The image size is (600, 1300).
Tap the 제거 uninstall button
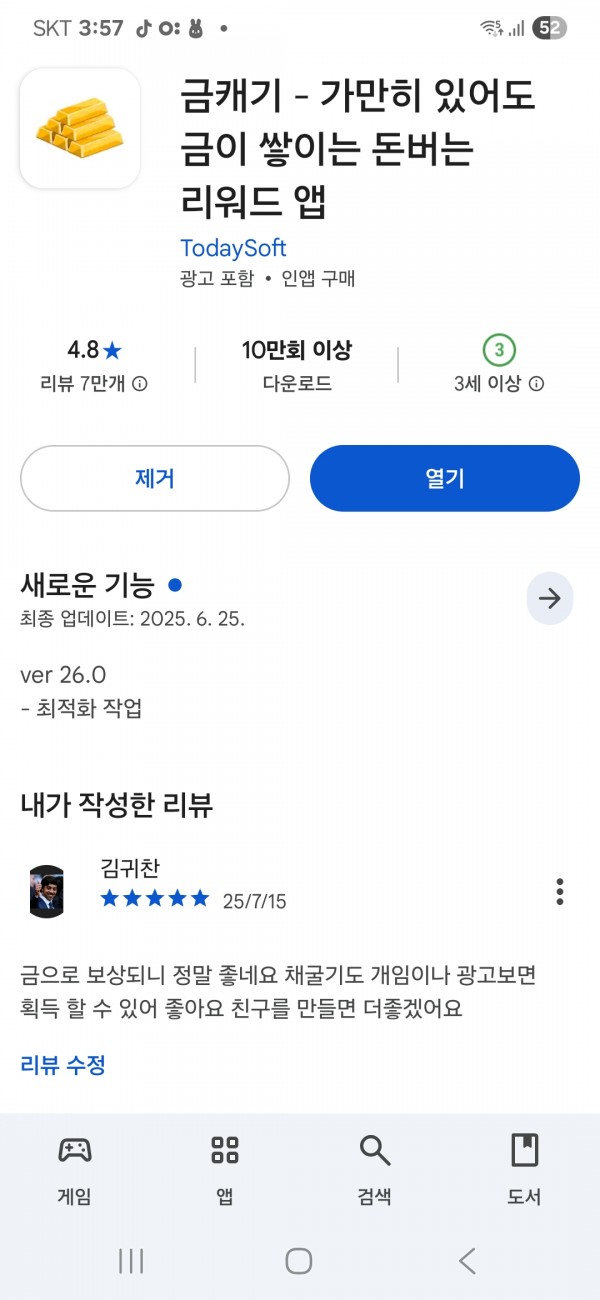pos(155,478)
